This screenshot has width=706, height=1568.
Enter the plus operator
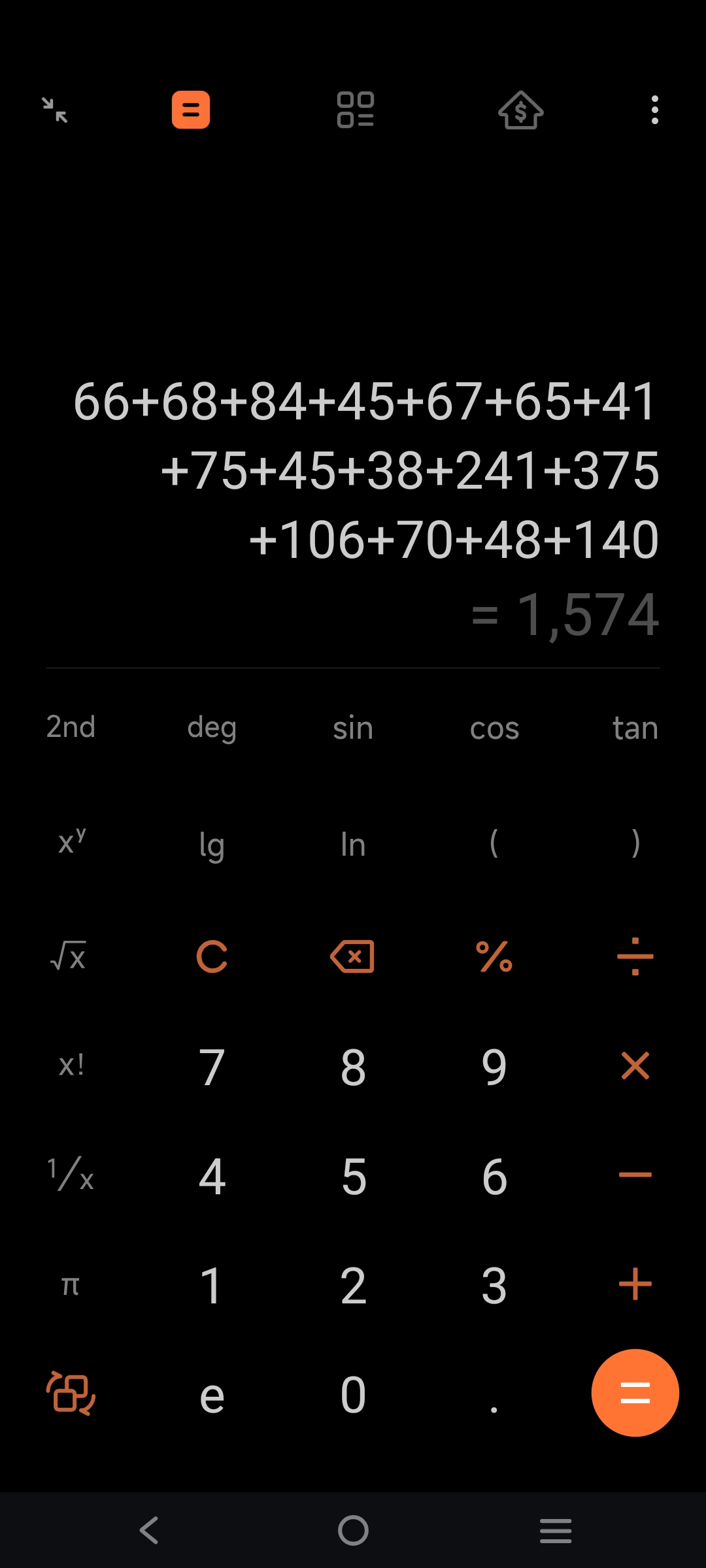[635, 1284]
